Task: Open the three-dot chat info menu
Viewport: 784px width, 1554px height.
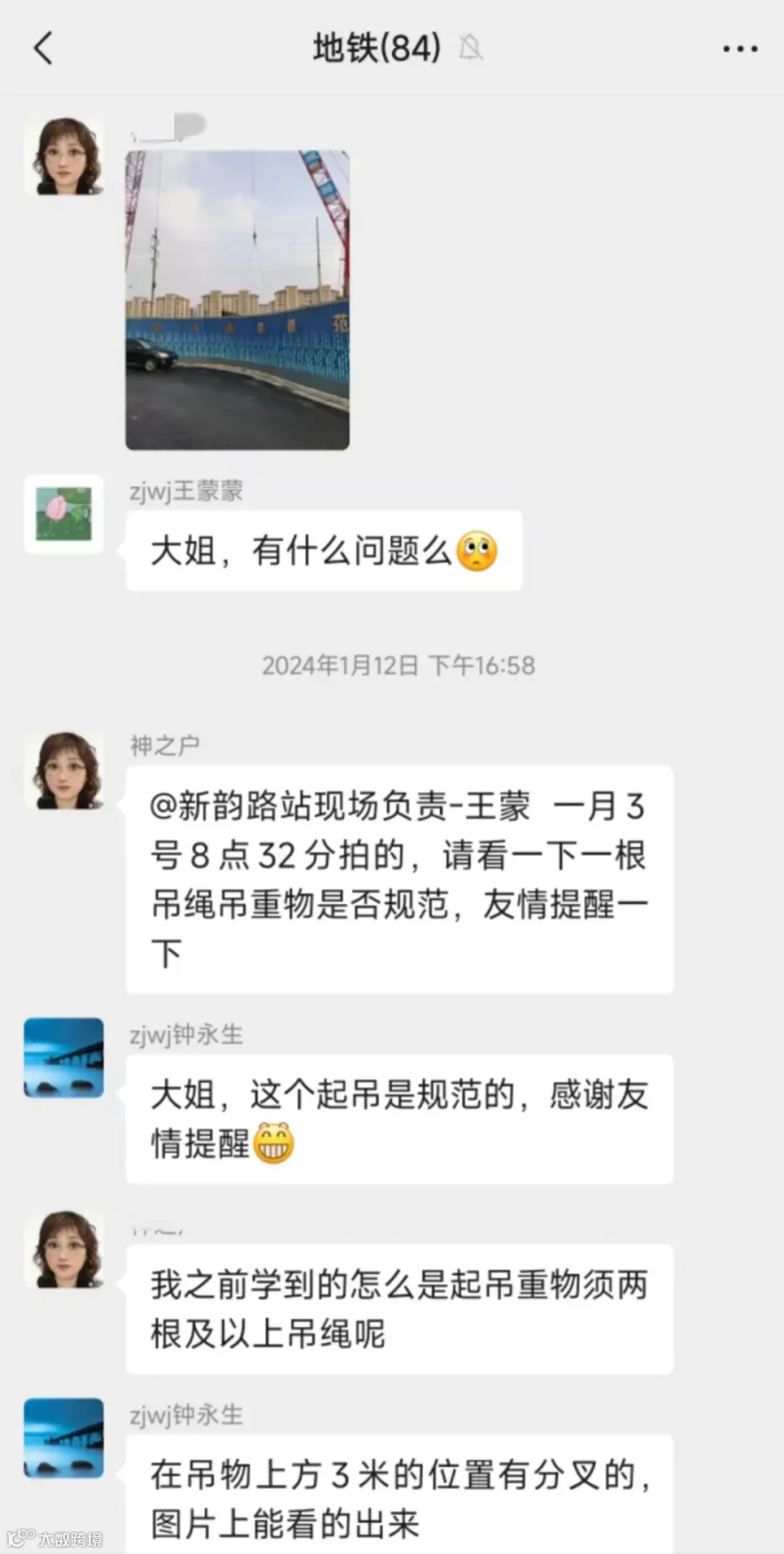Action: tap(740, 49)
